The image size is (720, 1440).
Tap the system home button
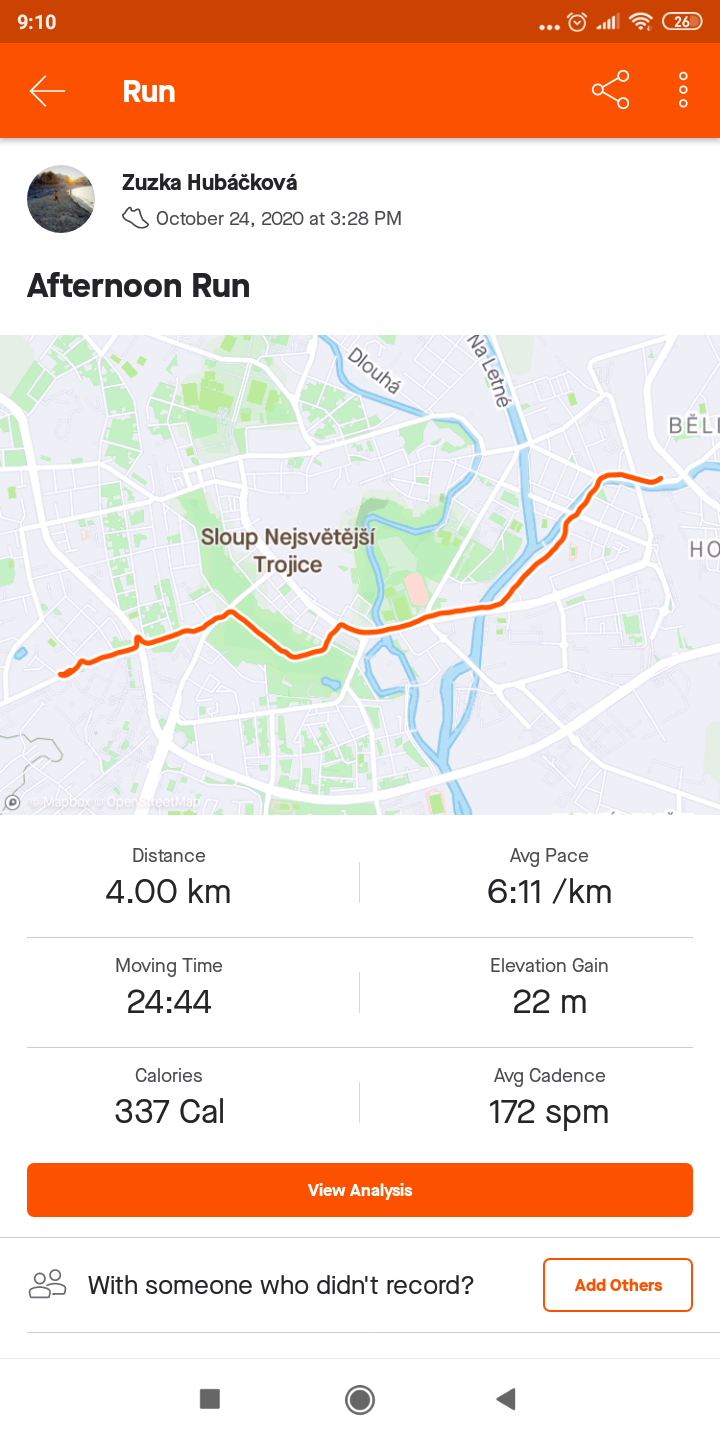point(360,1399)
